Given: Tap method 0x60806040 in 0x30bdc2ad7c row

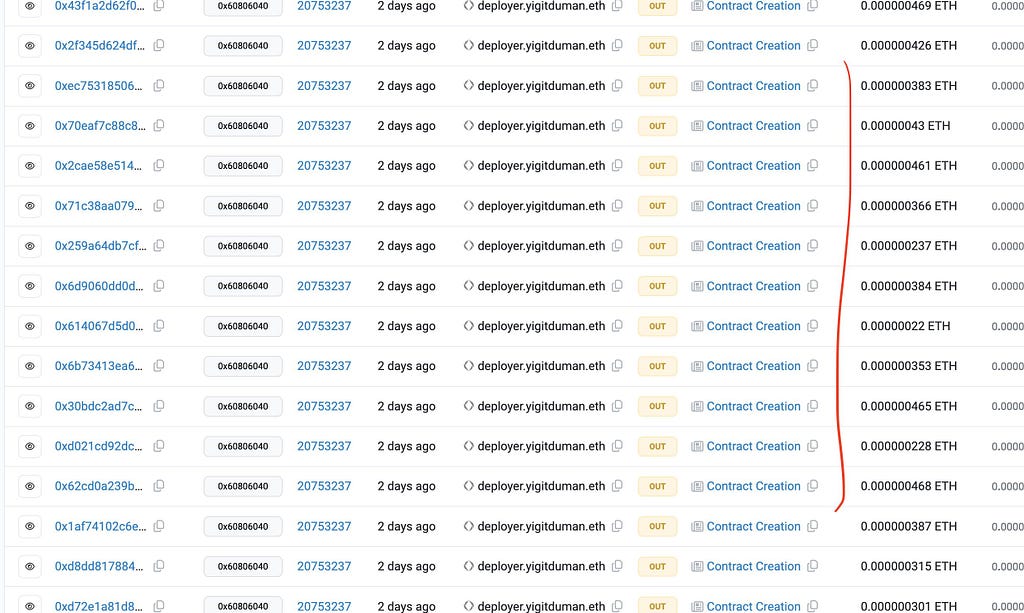Looking at the screenshot, I should point(243,406).
